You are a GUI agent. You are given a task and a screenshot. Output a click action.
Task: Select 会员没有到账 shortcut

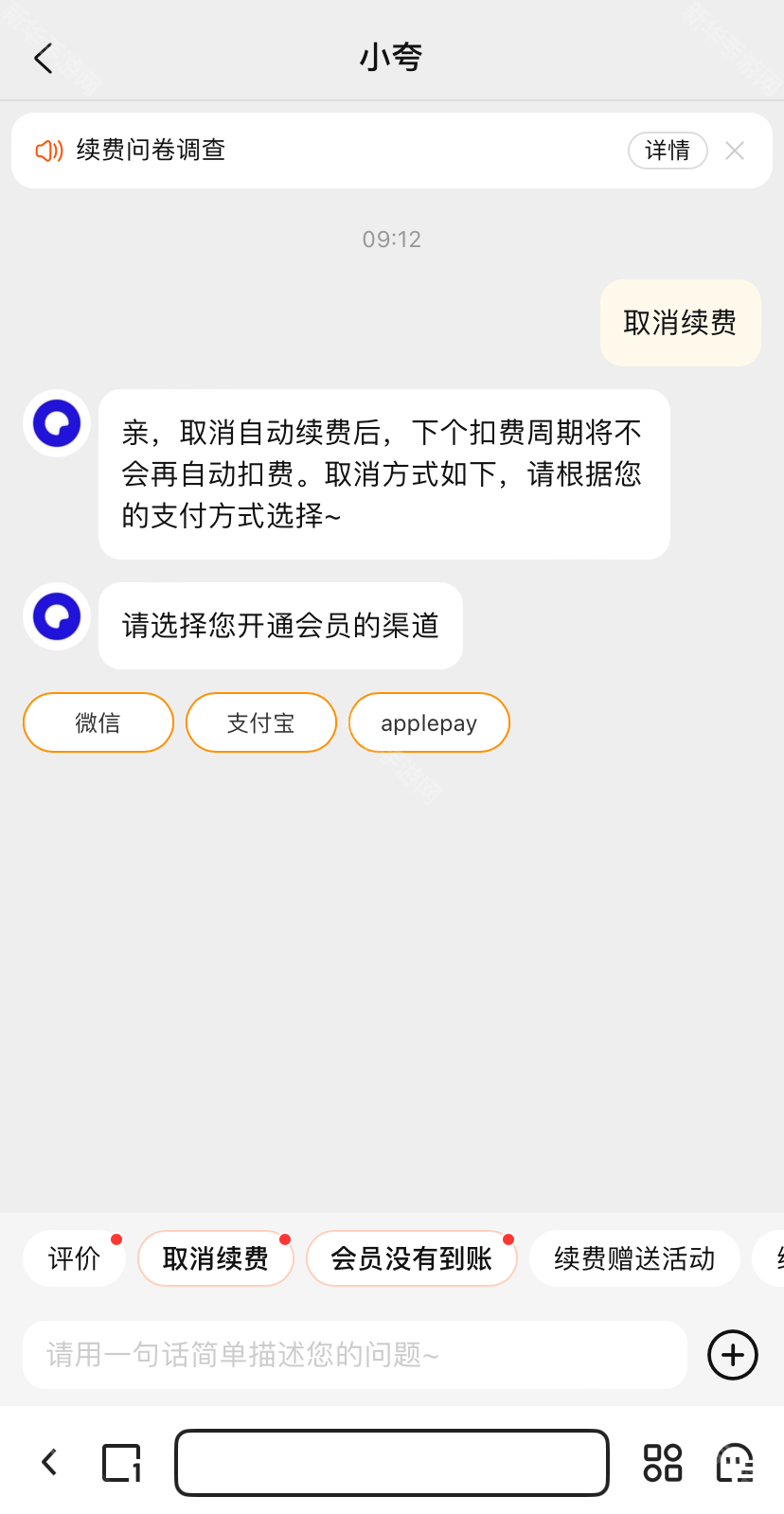pos(412,1258)
